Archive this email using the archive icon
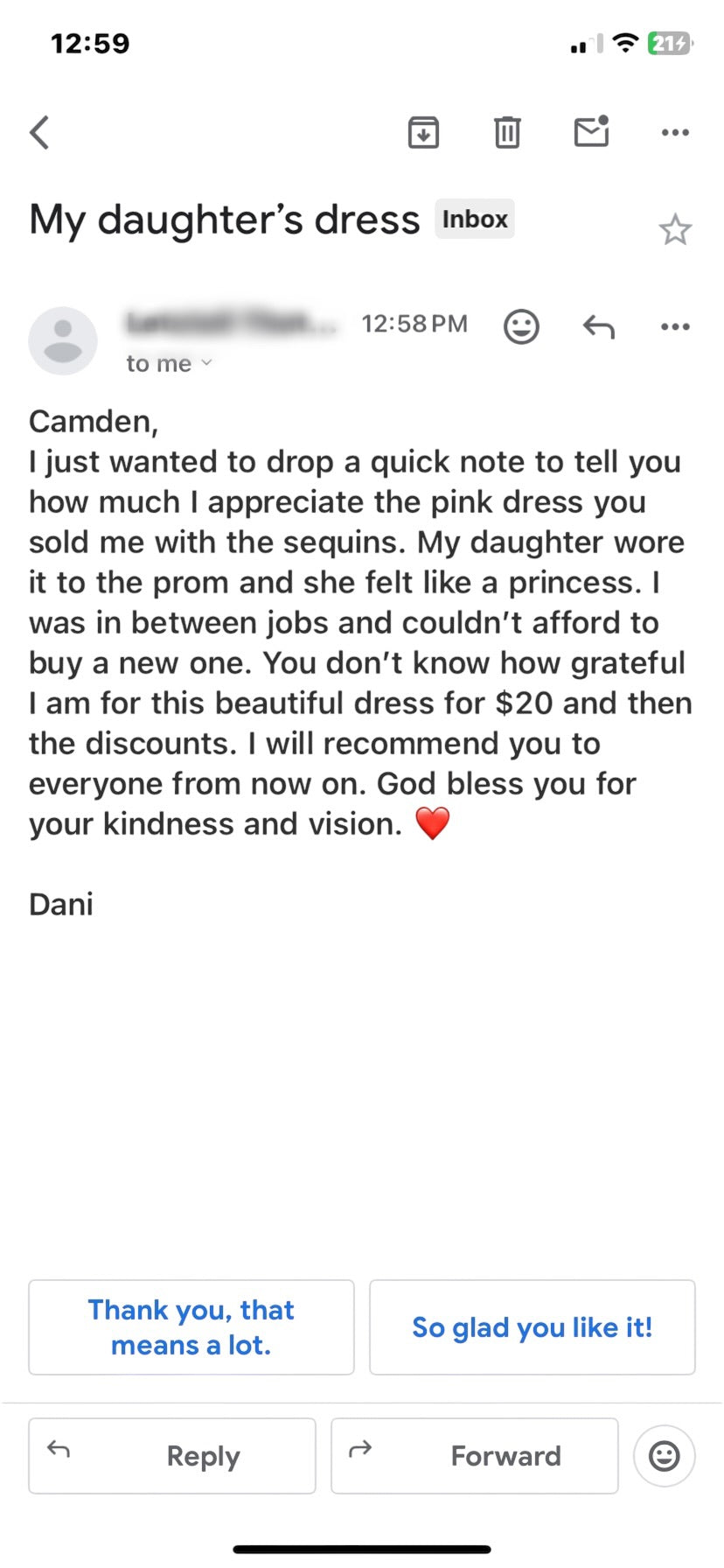This screenshot has width=724, height=1568. (423, 132)
